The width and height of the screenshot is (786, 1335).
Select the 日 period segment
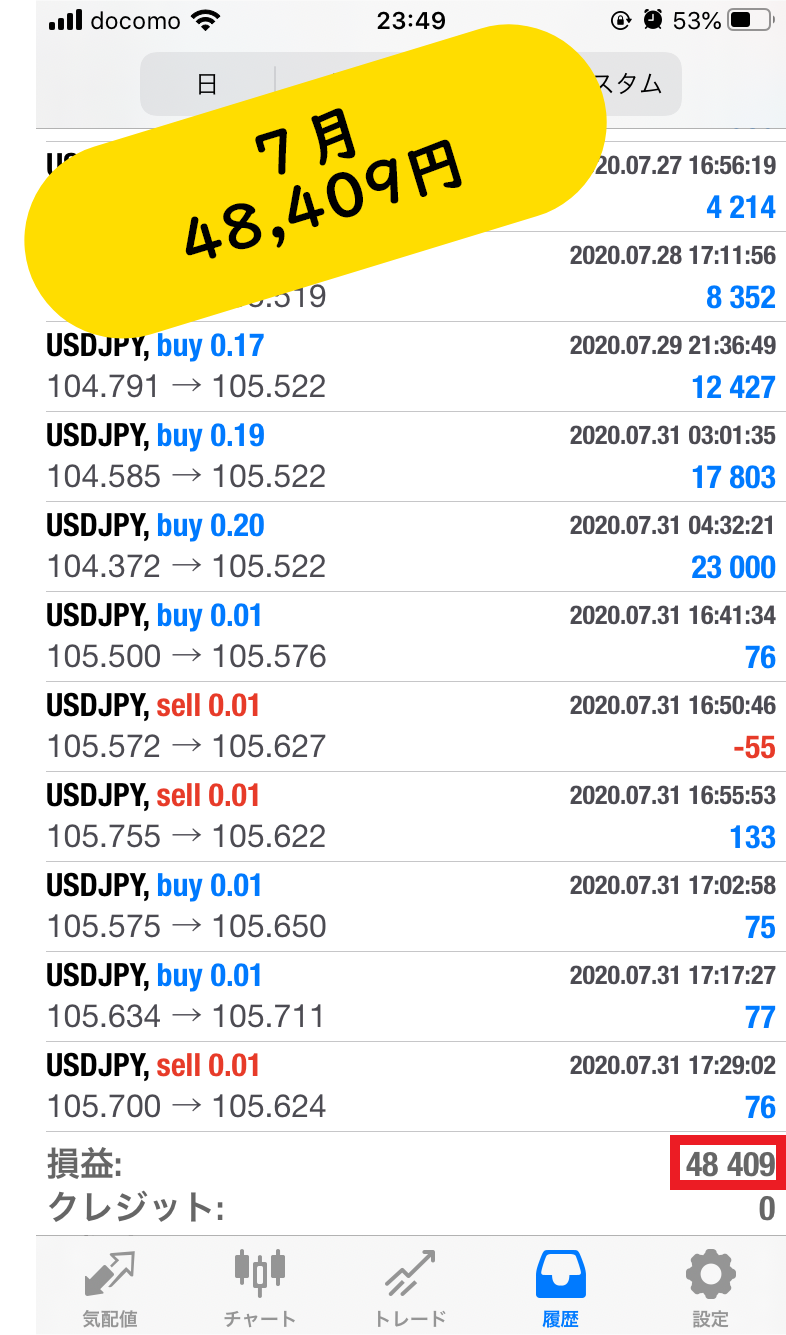(207, 84)
